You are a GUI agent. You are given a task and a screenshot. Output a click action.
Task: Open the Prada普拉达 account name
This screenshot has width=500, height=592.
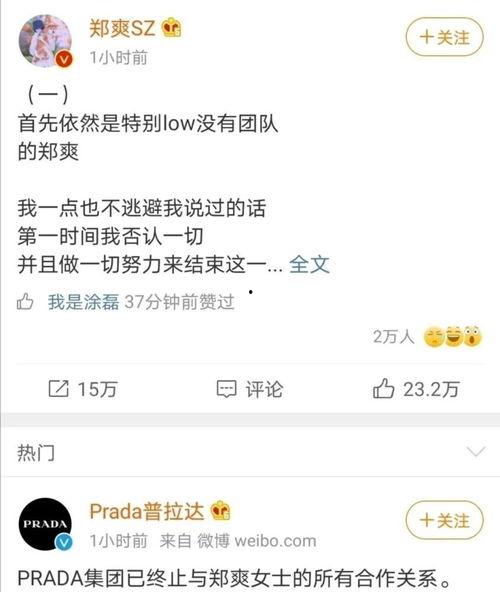coord(147,511)
